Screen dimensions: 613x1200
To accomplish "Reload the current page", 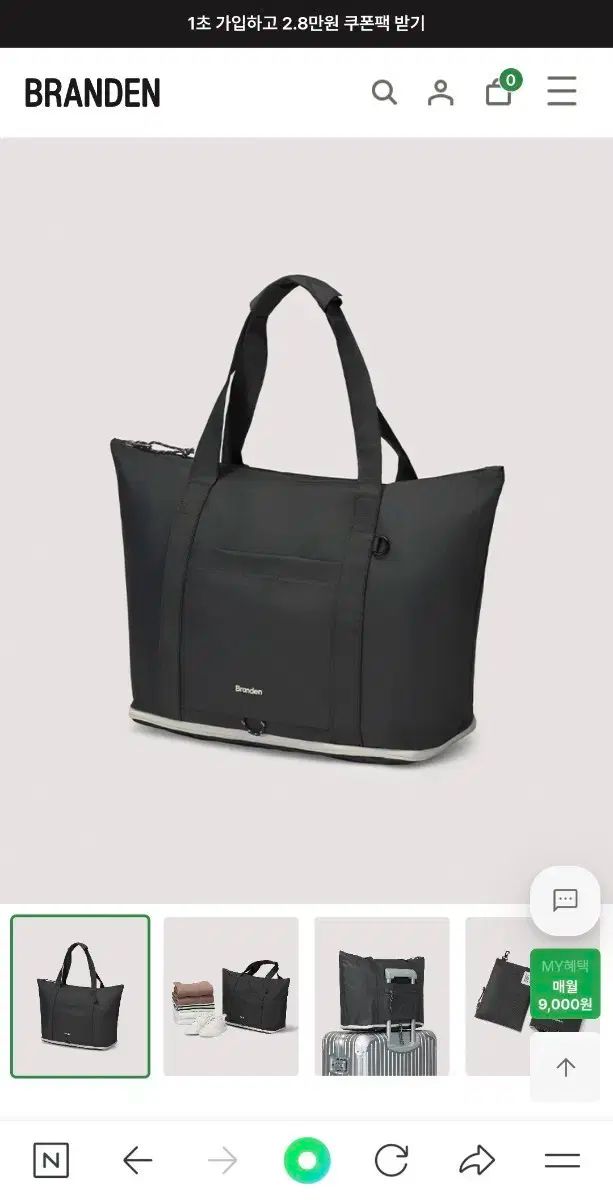I will point(391,1160).
